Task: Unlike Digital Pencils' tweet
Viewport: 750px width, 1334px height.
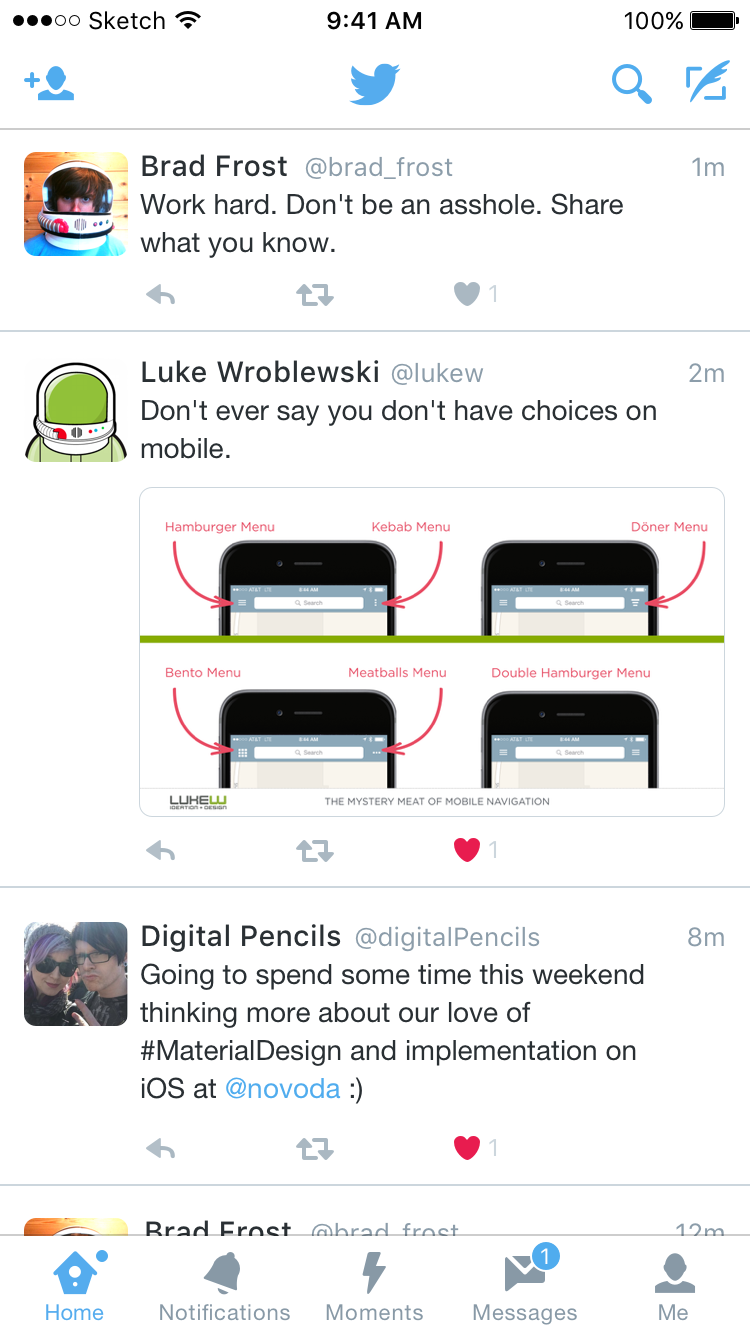Action: 467,1148
